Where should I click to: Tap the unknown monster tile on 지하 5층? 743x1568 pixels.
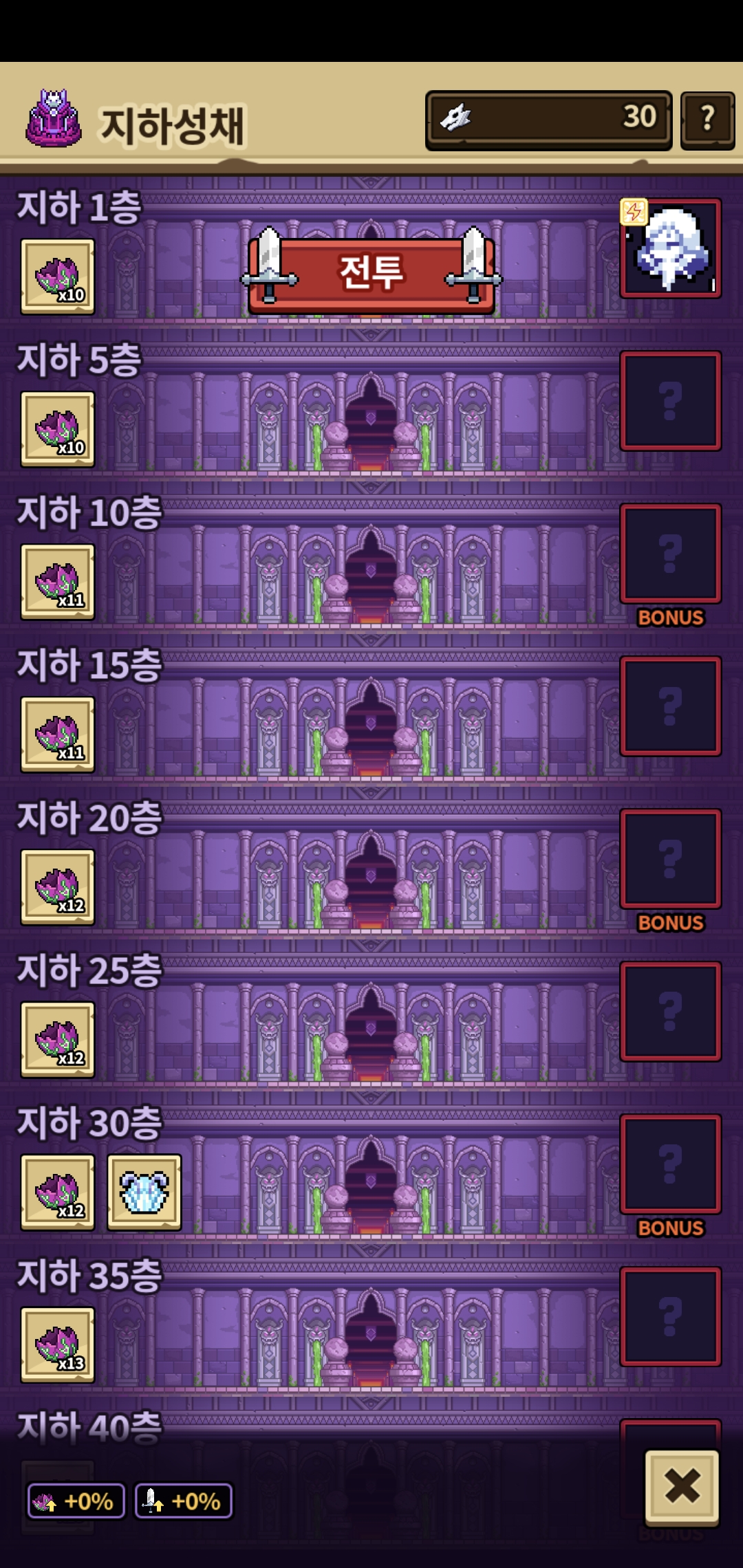[x=671, y=401]
